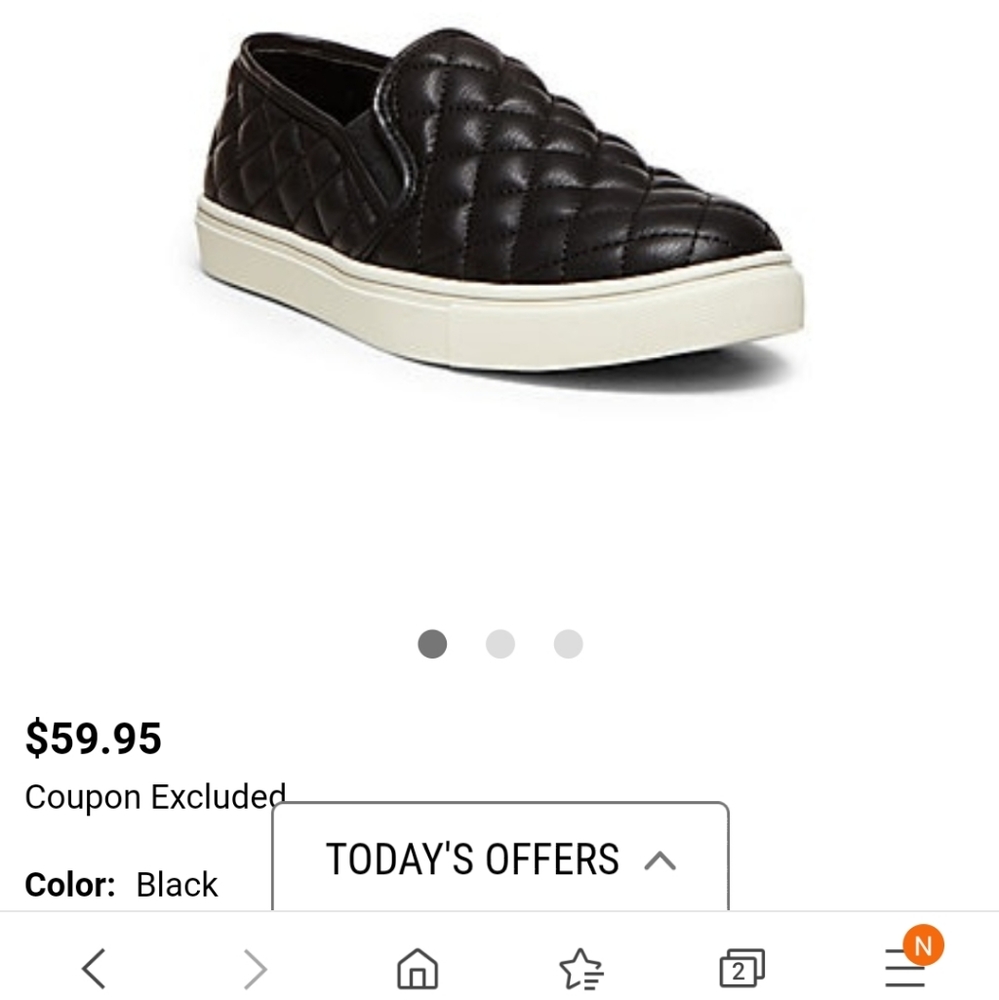Select the second carousel image dot

[500, 645]
